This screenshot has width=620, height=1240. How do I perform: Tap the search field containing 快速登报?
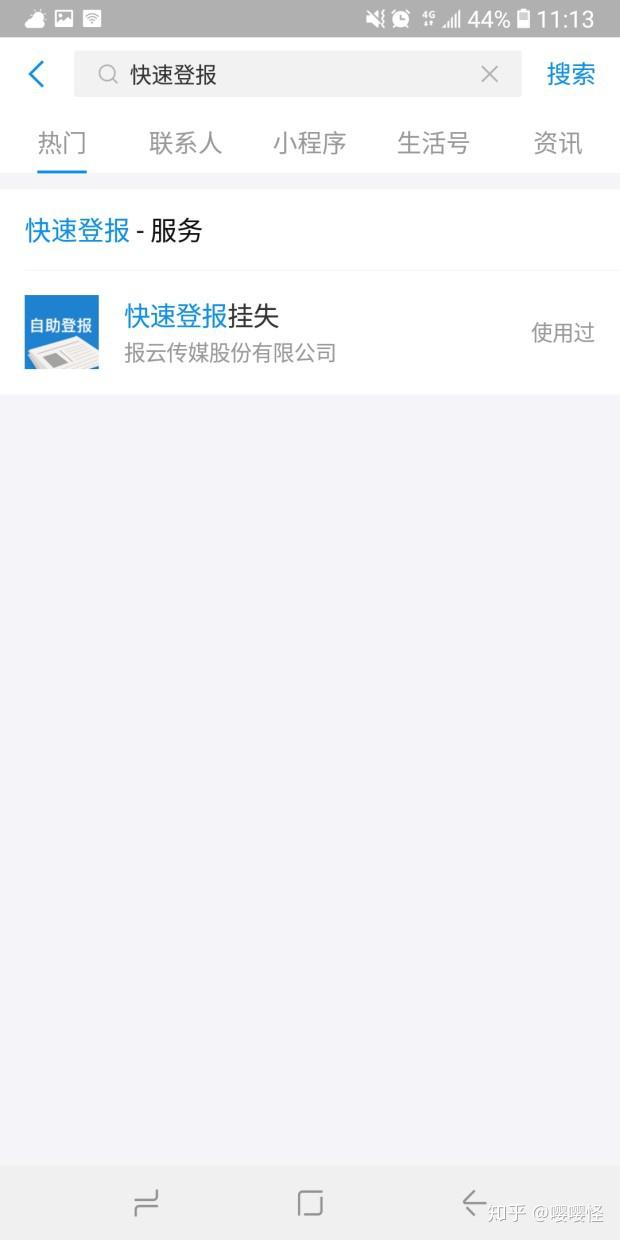coord(290,74)
